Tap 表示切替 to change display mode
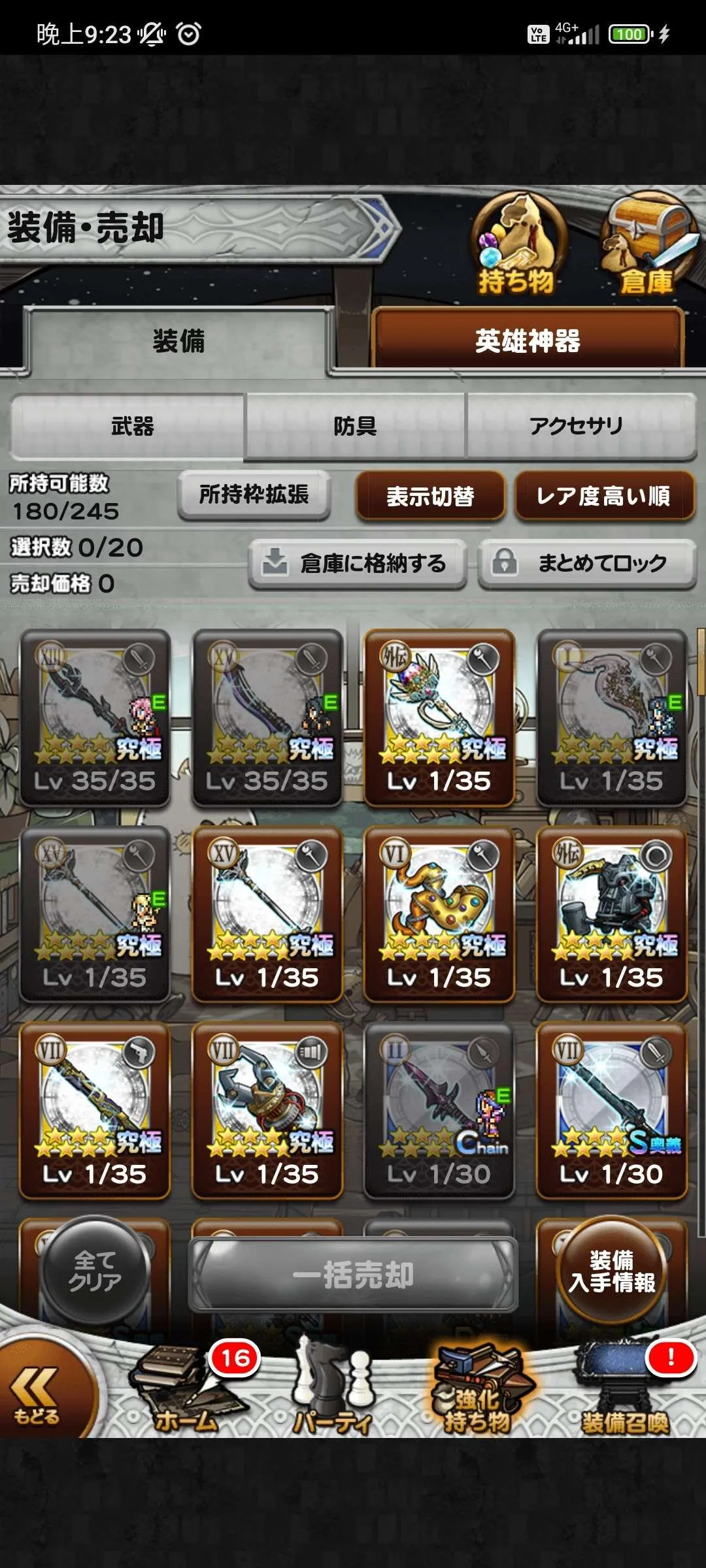The width and height of the screenshot is (706, 1568). tap(431, 496)
